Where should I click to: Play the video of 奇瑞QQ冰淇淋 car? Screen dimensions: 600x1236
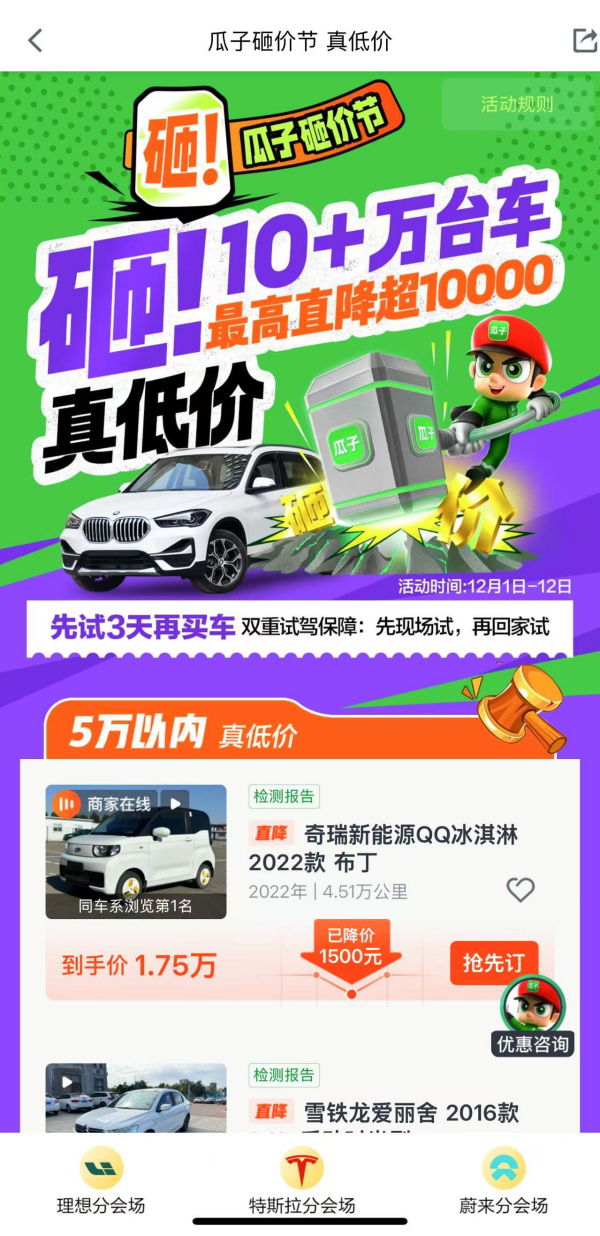pyautogui.click(x=175, y=803)
